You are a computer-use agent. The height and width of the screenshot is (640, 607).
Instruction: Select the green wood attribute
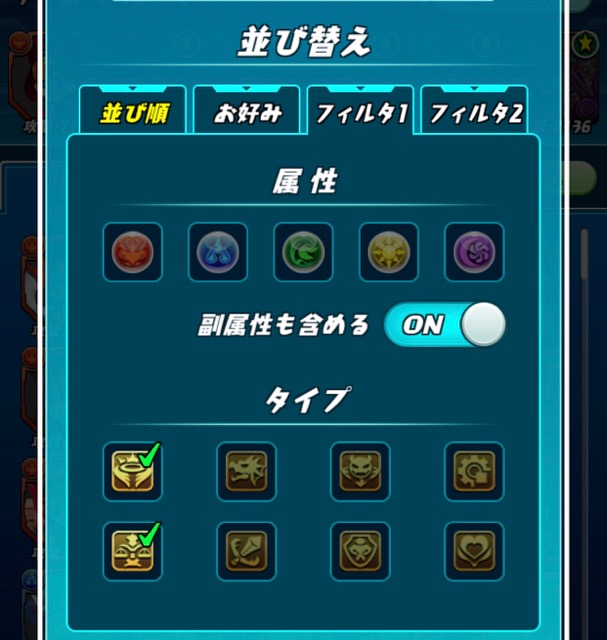coord(304,252)
